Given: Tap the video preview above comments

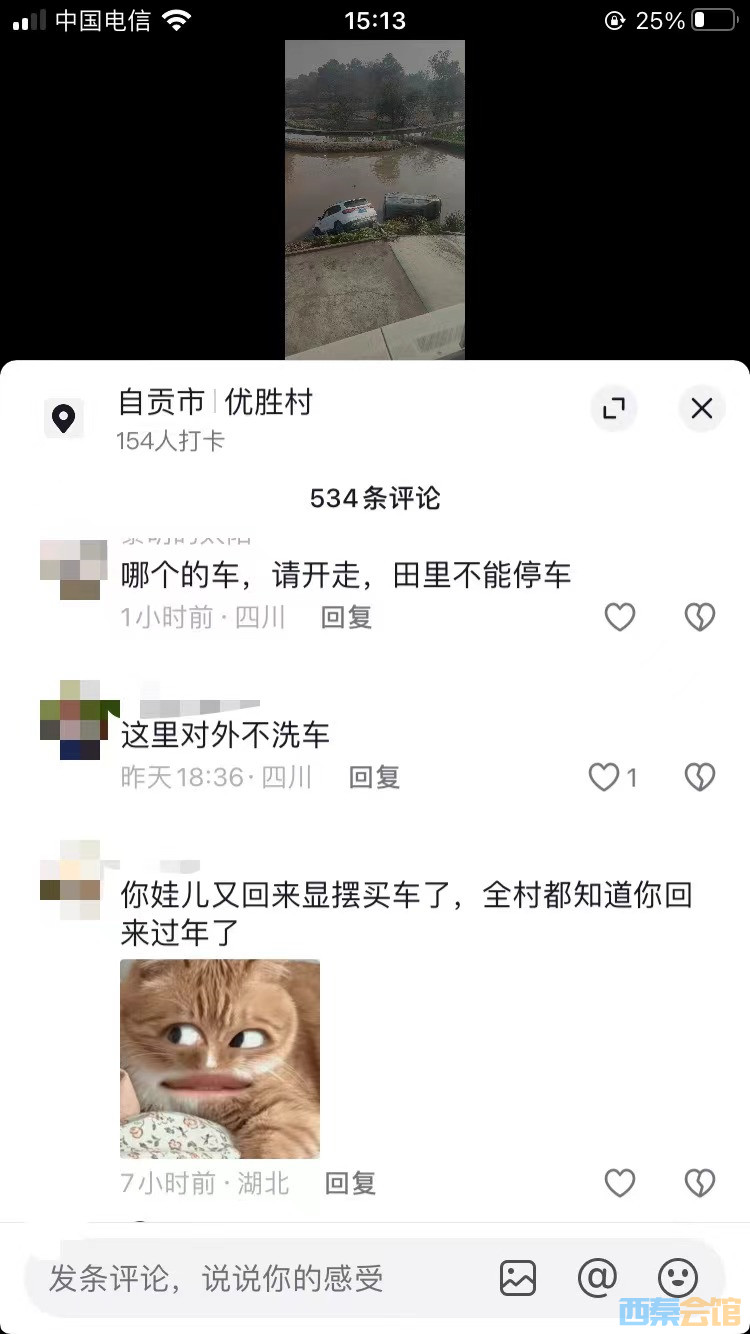Looking at the screenshot, I should click(375, 200).
